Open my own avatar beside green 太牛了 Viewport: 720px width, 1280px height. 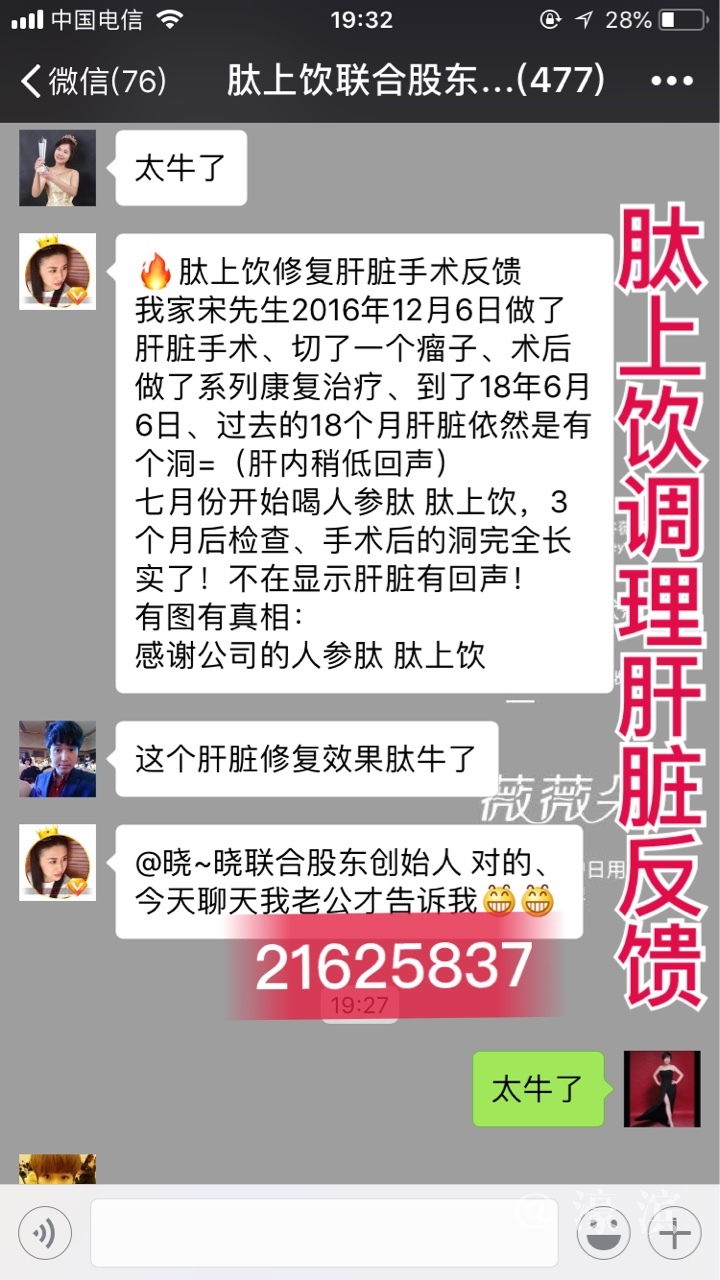[x=662, y=1089]
